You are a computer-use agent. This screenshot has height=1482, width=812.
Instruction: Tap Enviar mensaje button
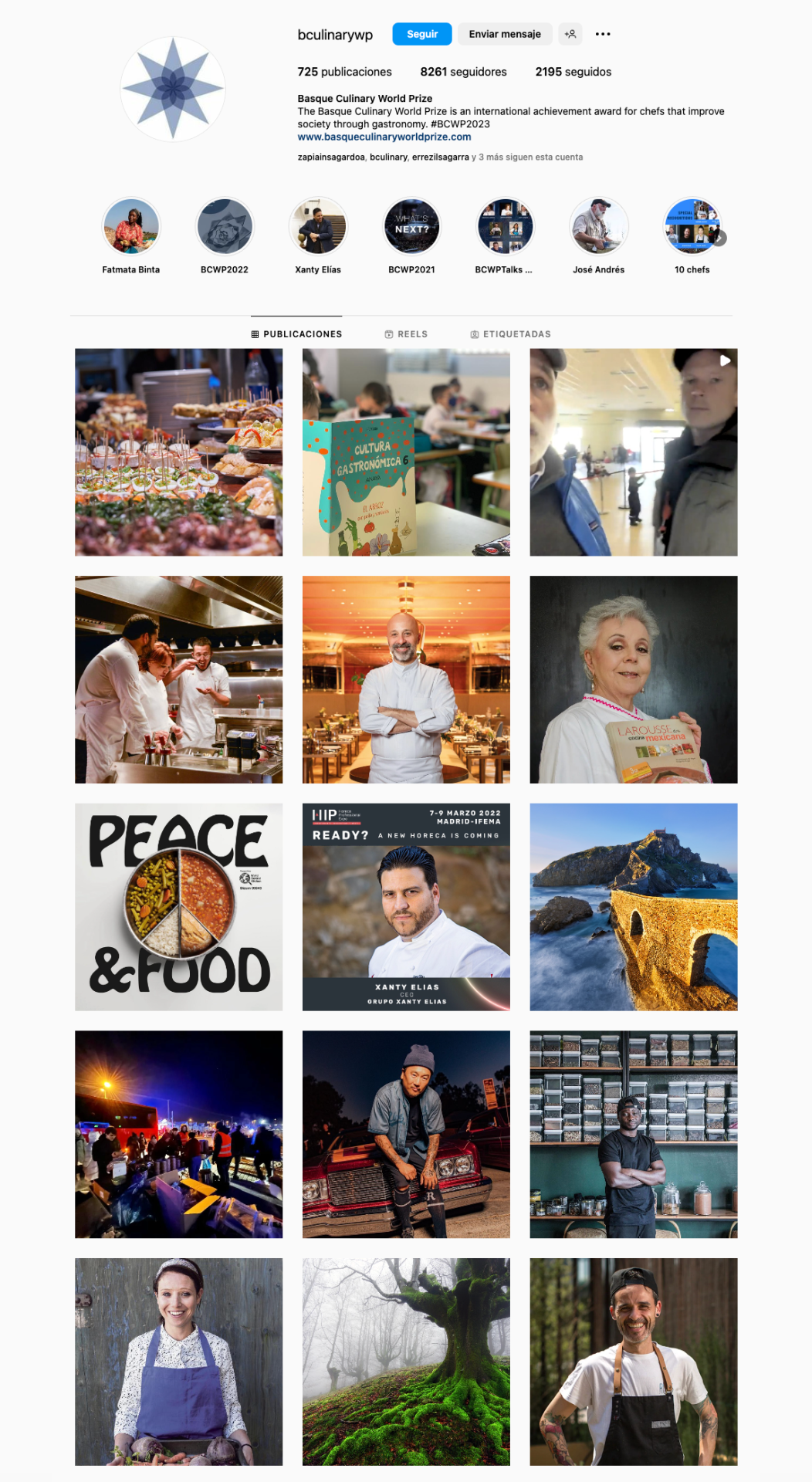(x=505, y=34)
